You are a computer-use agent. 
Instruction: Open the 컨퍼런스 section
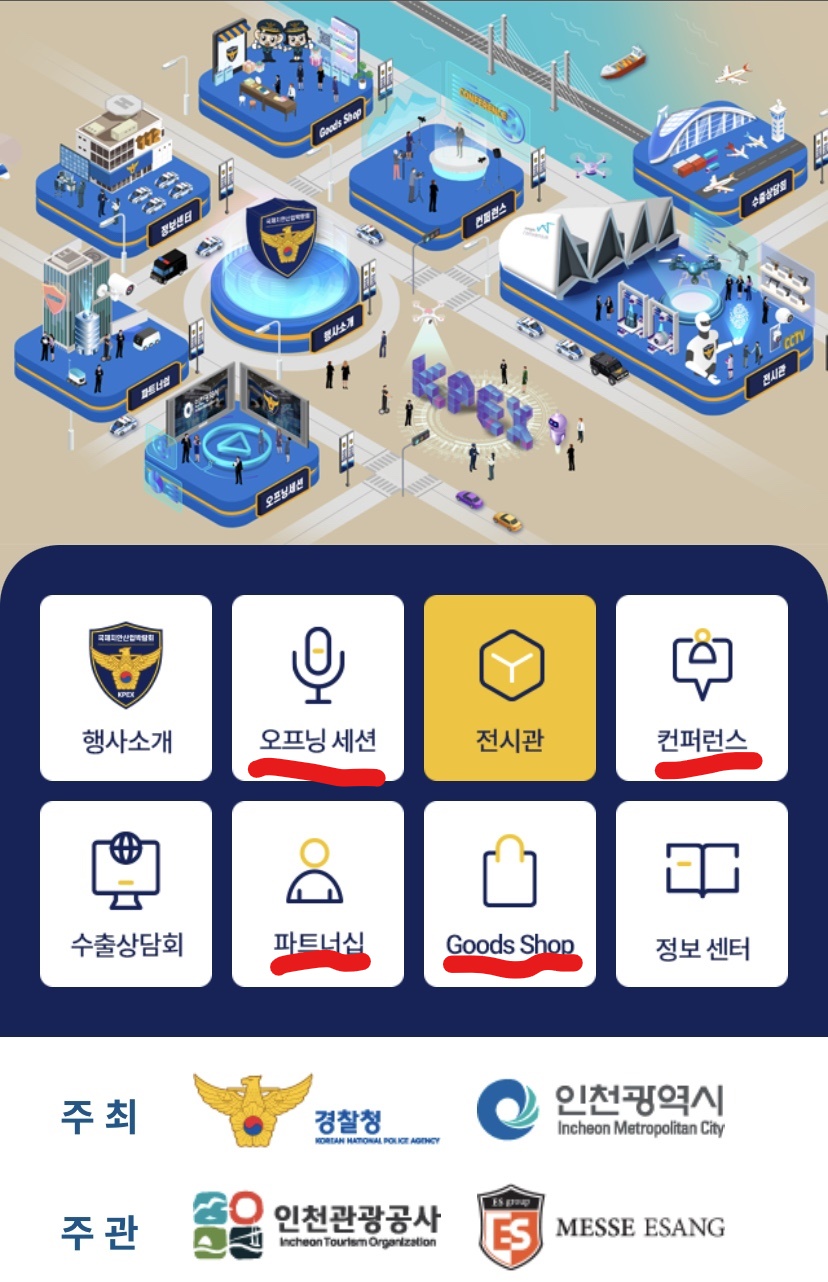(x=702, y=688)
